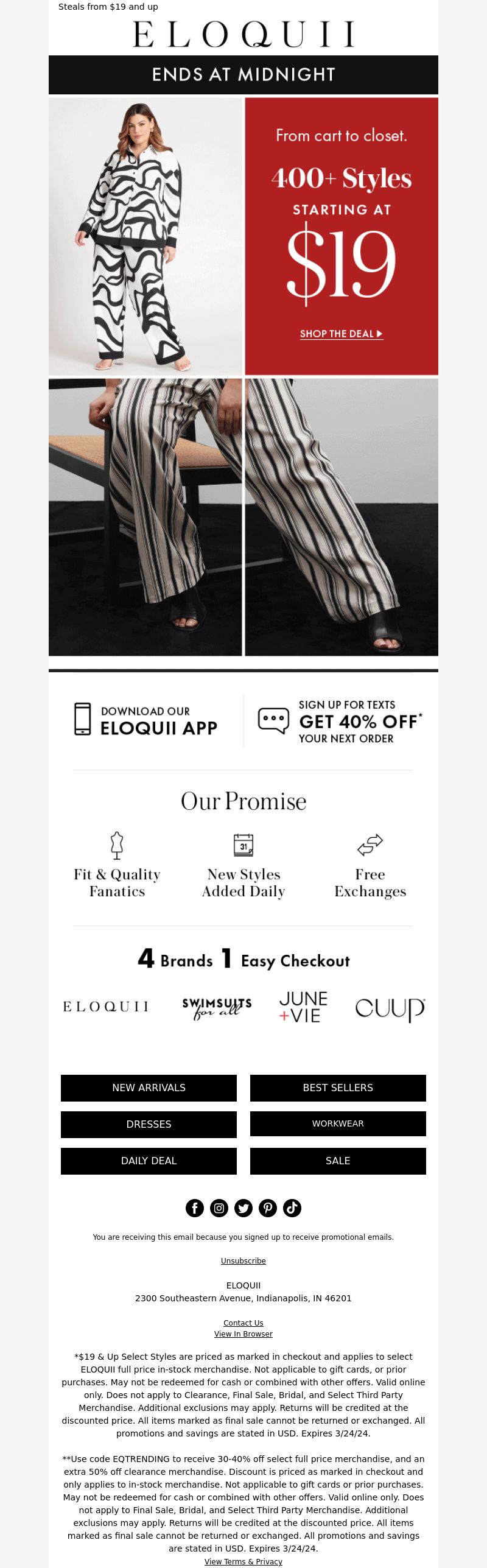This screenshot has width=487, height=1568.
Task: Open the Instagram profile icon
Action: 219,1208
